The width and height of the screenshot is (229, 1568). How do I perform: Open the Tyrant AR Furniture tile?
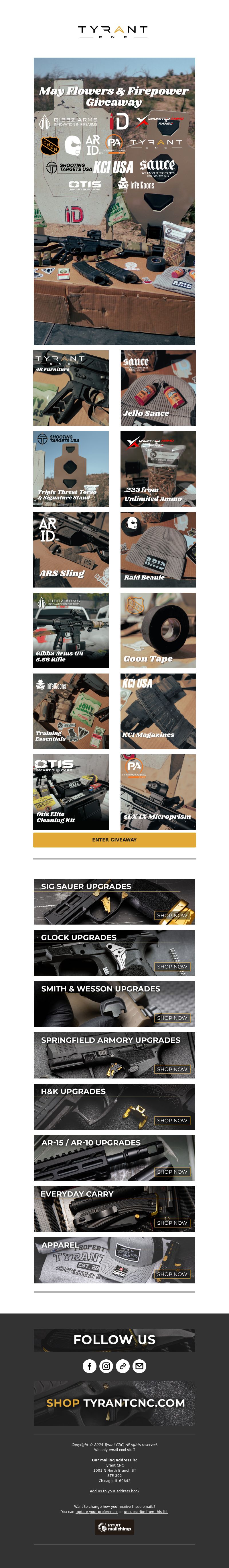(71, 388)
